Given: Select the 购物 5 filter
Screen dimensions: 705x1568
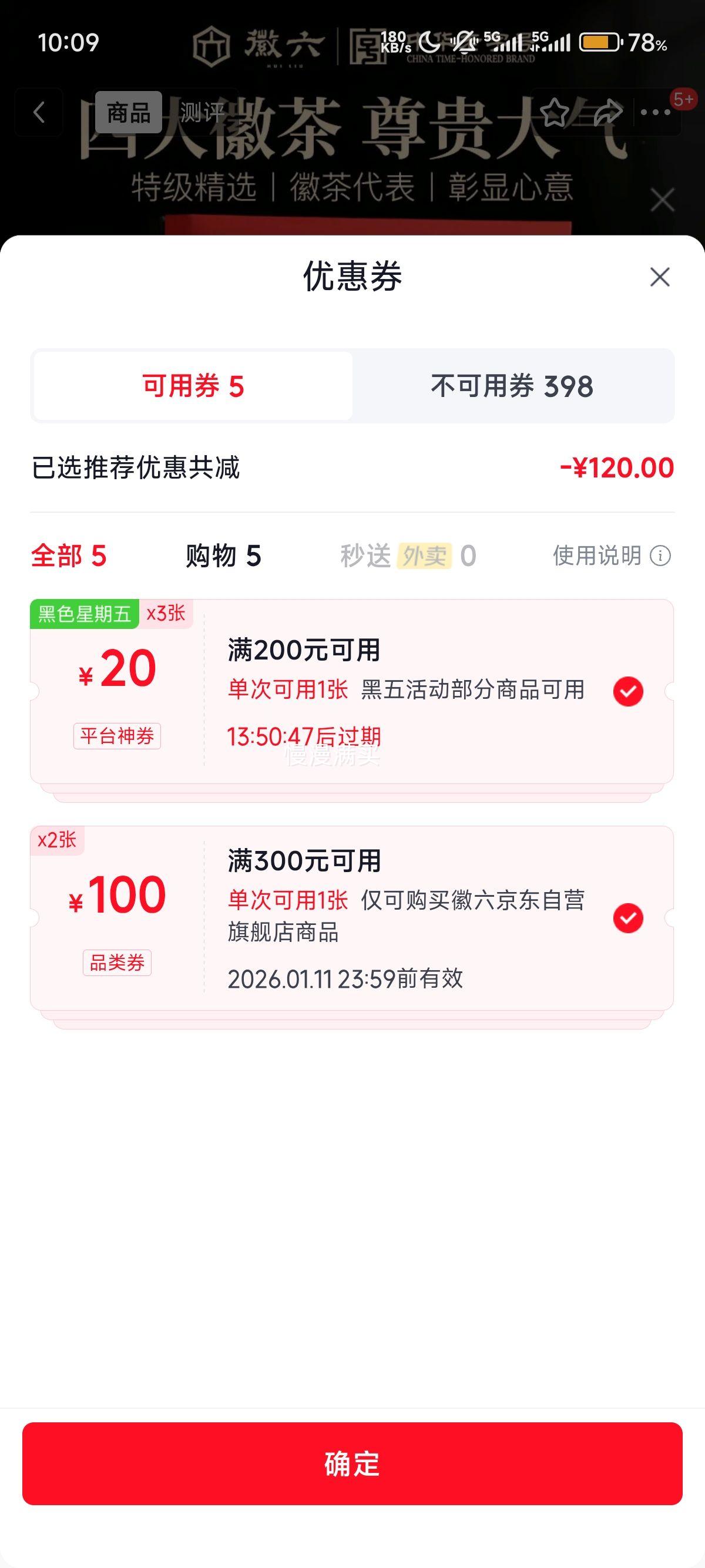Looking at the screenshot, I should pyautogui.click(x=222, y=556).
